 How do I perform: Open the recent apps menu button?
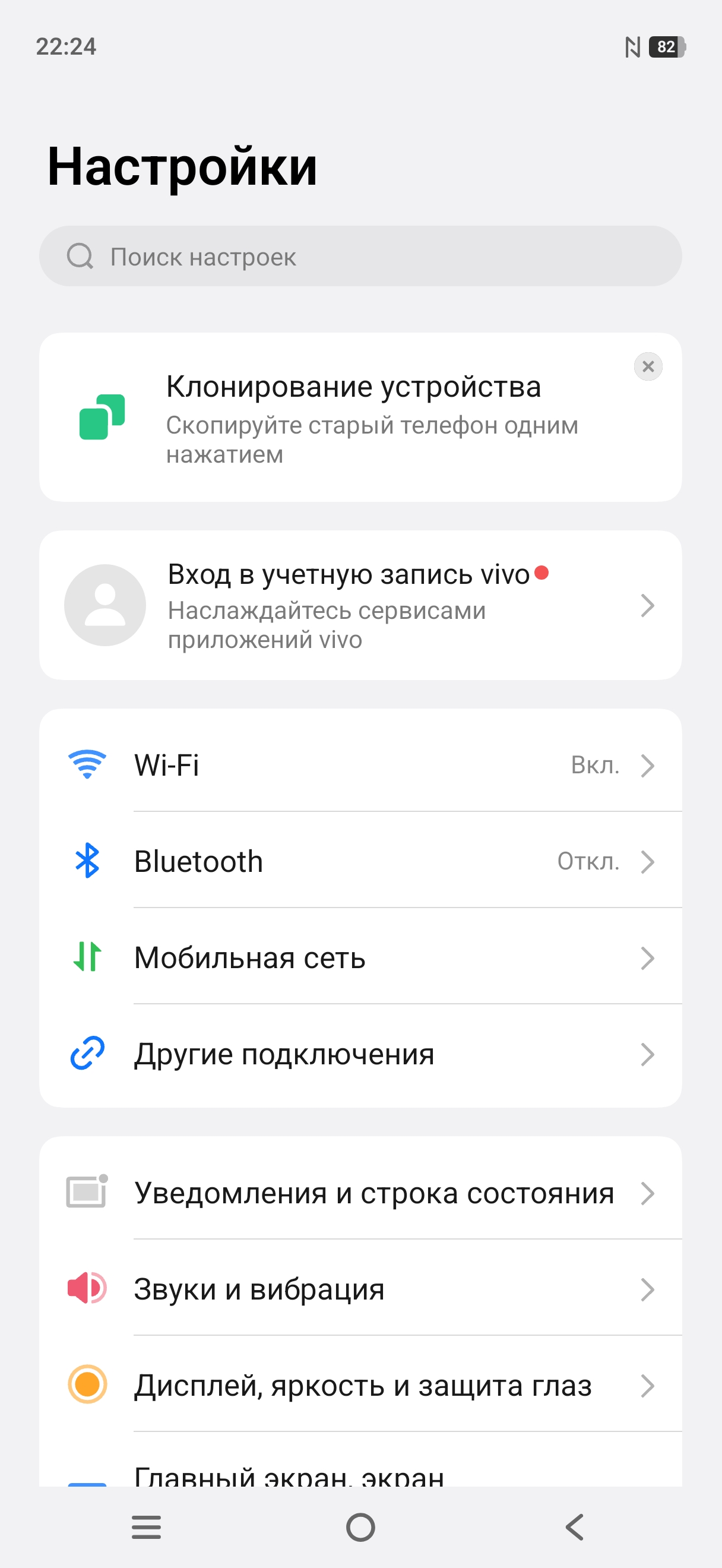pos(147,1526)
